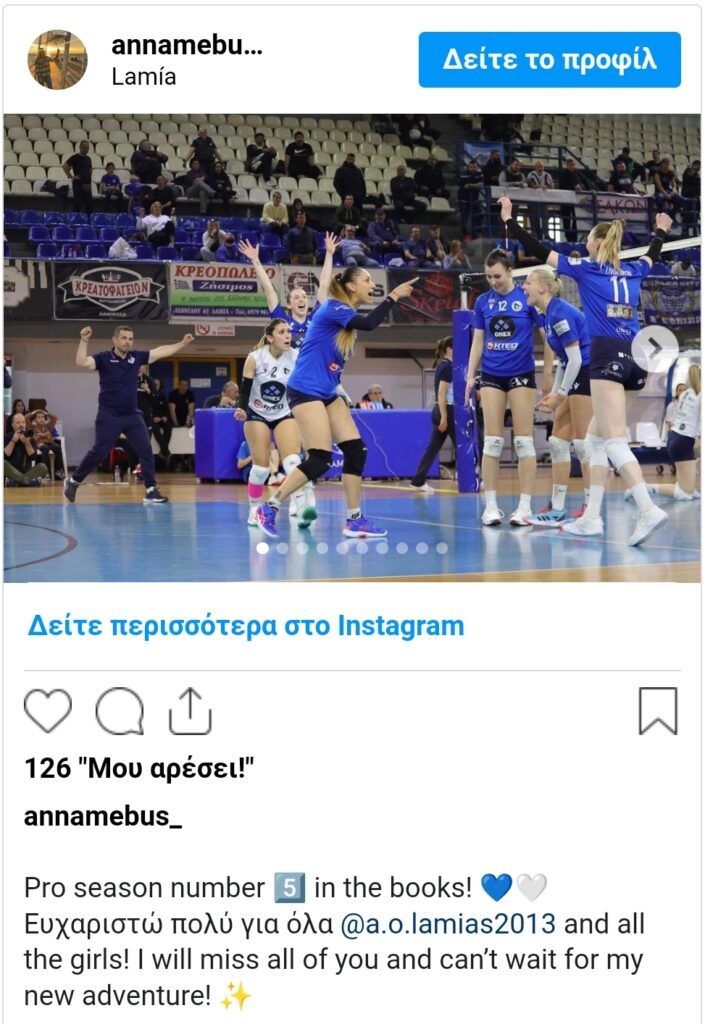Like the post with heart icon

click(x=48, y=712)
